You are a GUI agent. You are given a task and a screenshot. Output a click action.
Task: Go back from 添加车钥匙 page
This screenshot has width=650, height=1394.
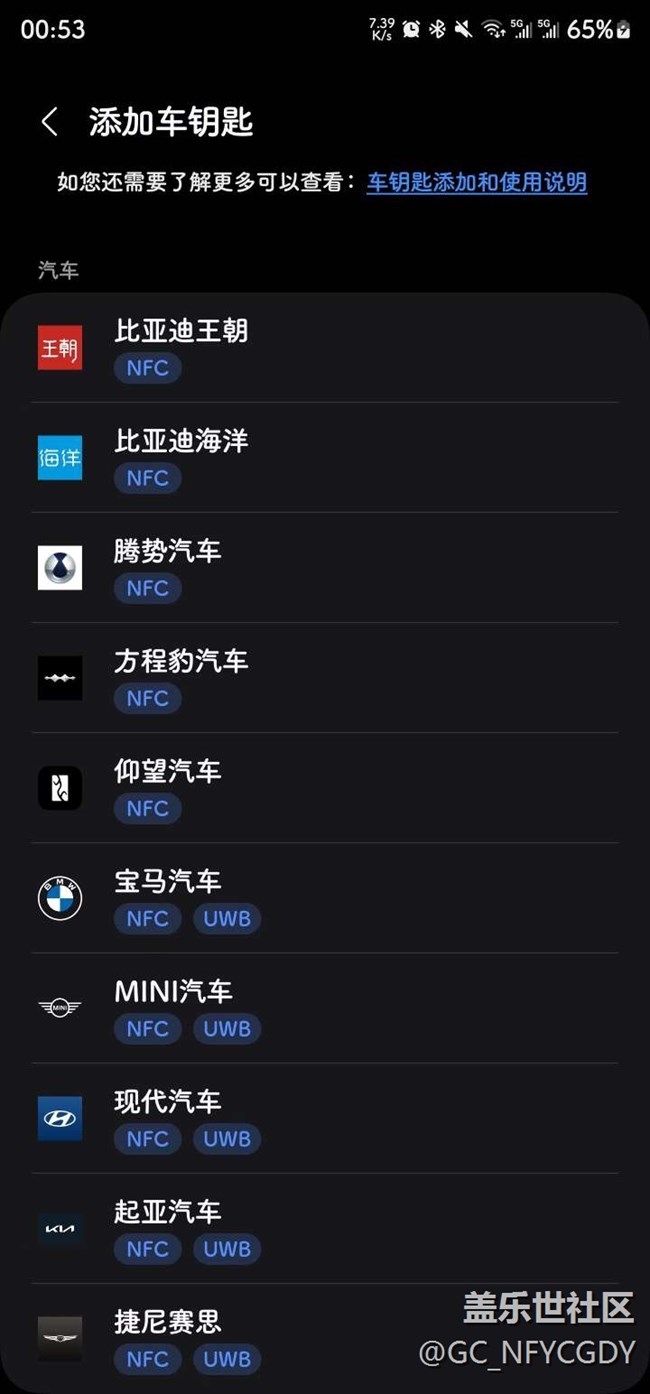49,122
